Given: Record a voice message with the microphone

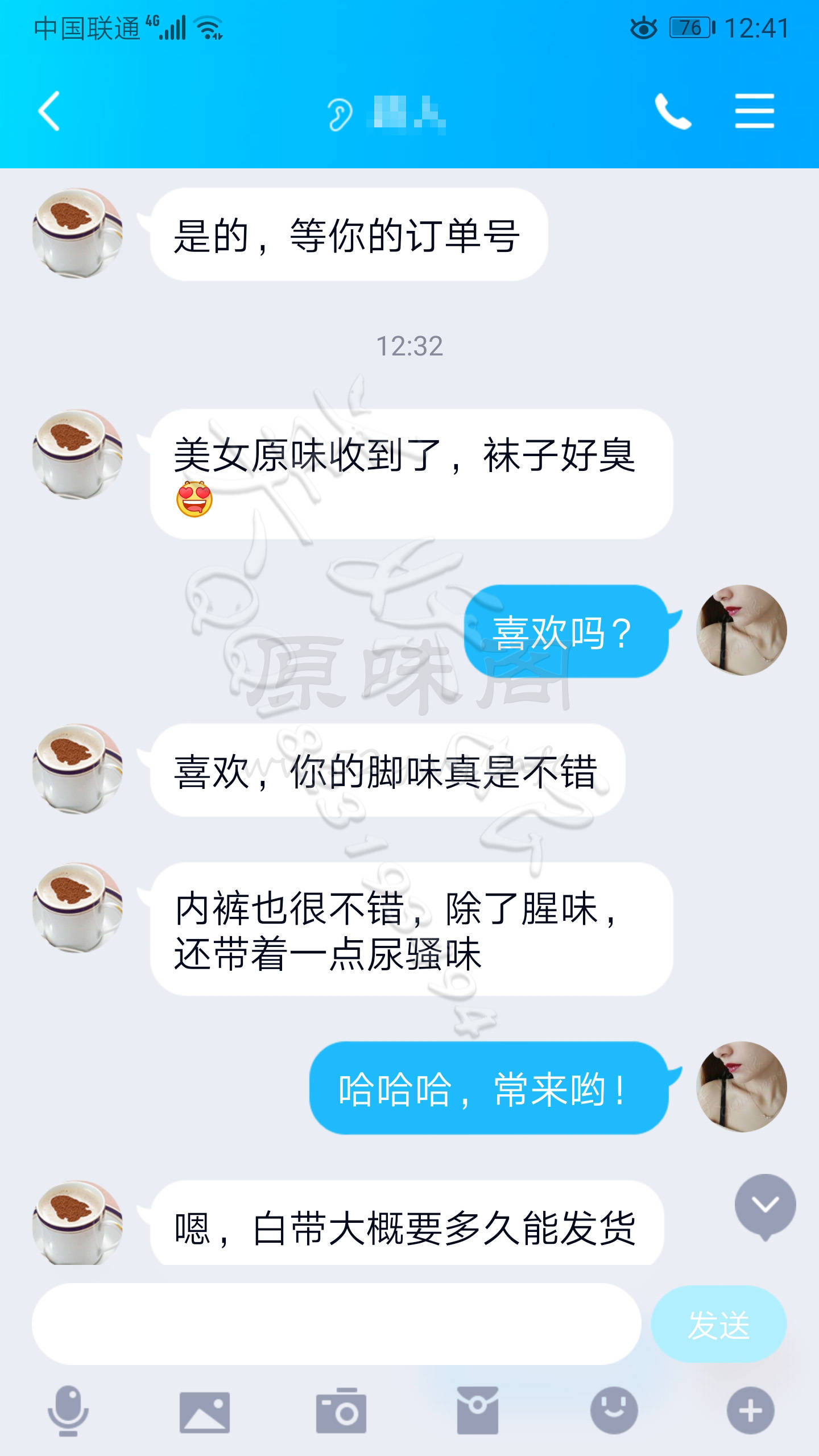Looking at the screenshot, I should pos(68,1412).
